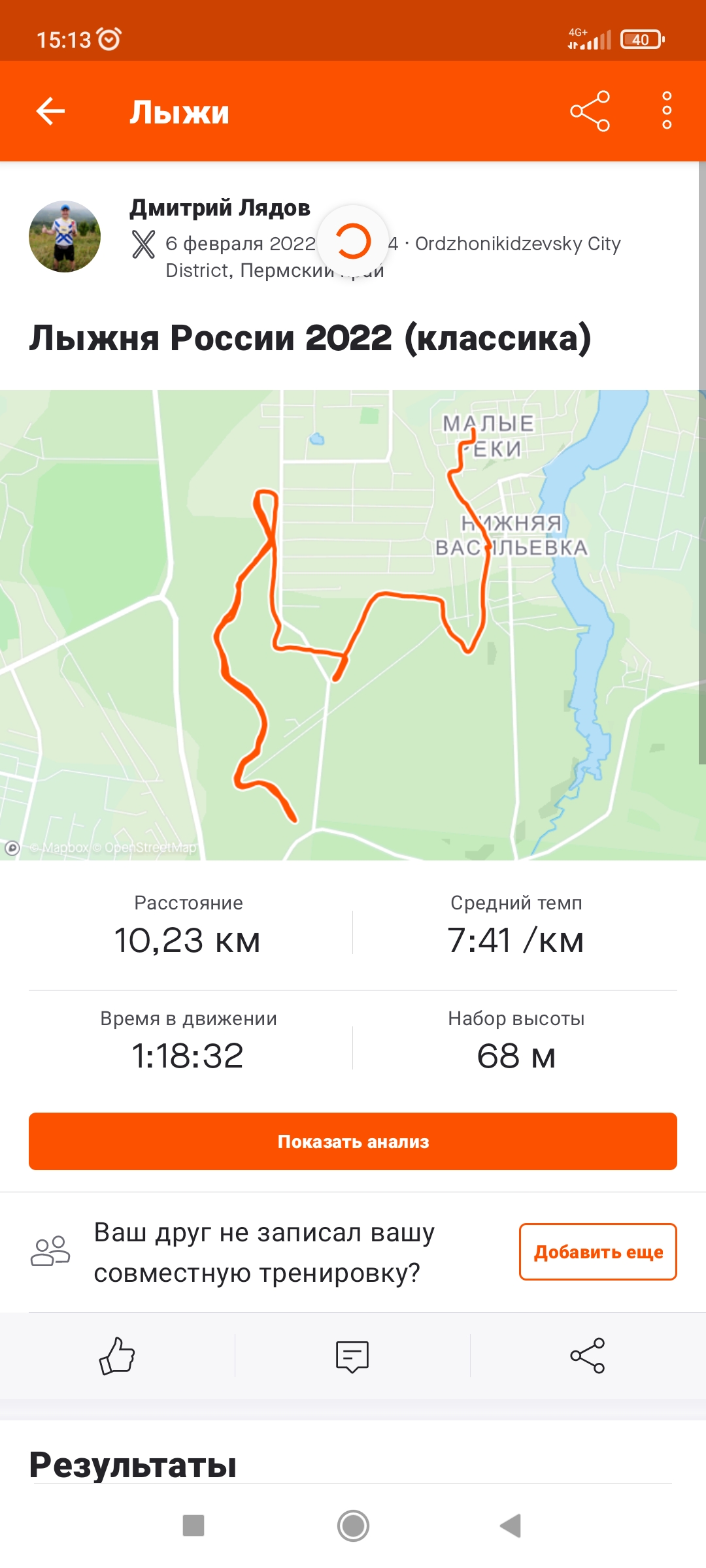
Task: Open Дмитрий Лядов's profile photo
Action: (x=65, y=237)
